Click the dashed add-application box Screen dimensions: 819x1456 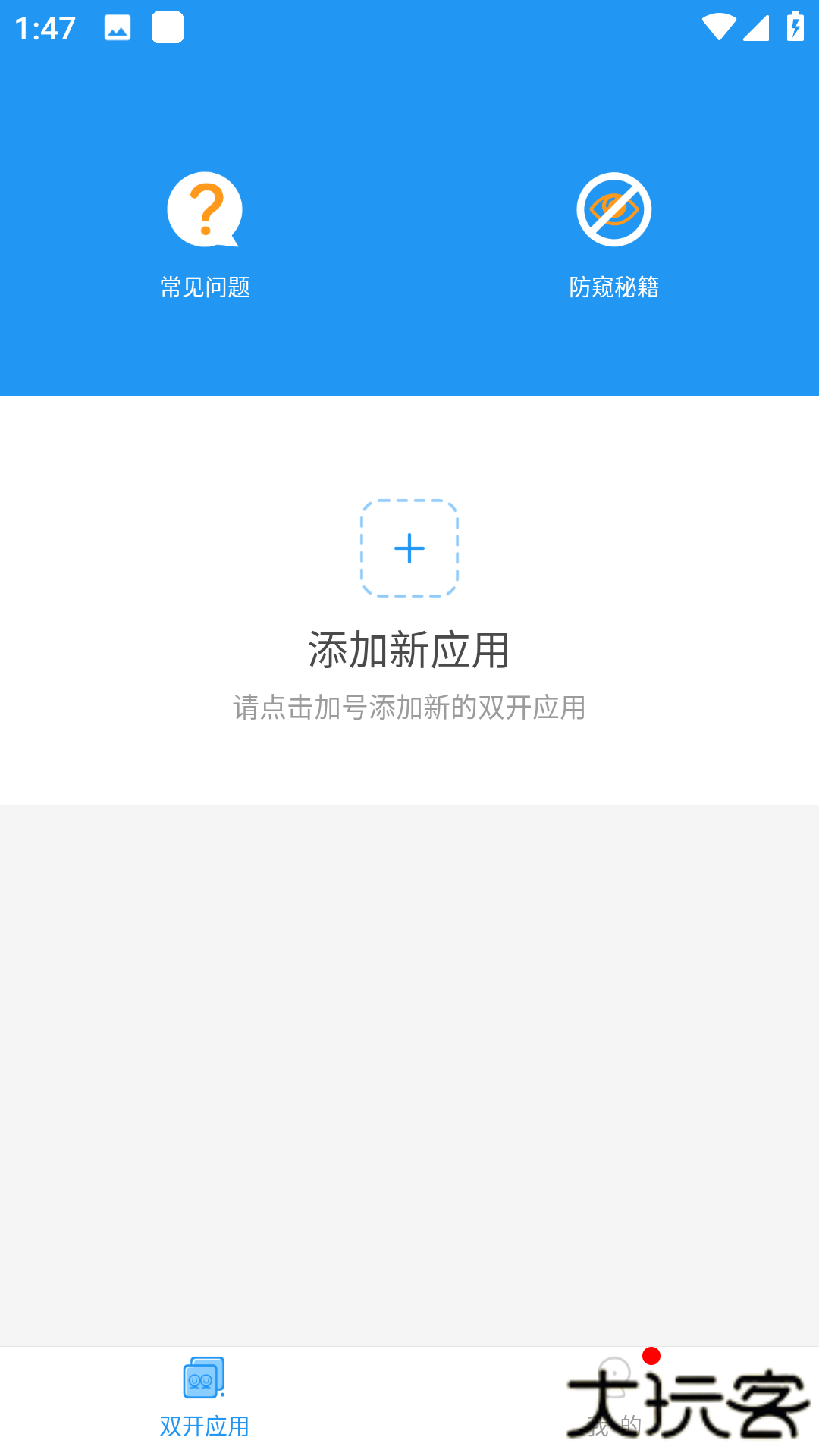409,549
